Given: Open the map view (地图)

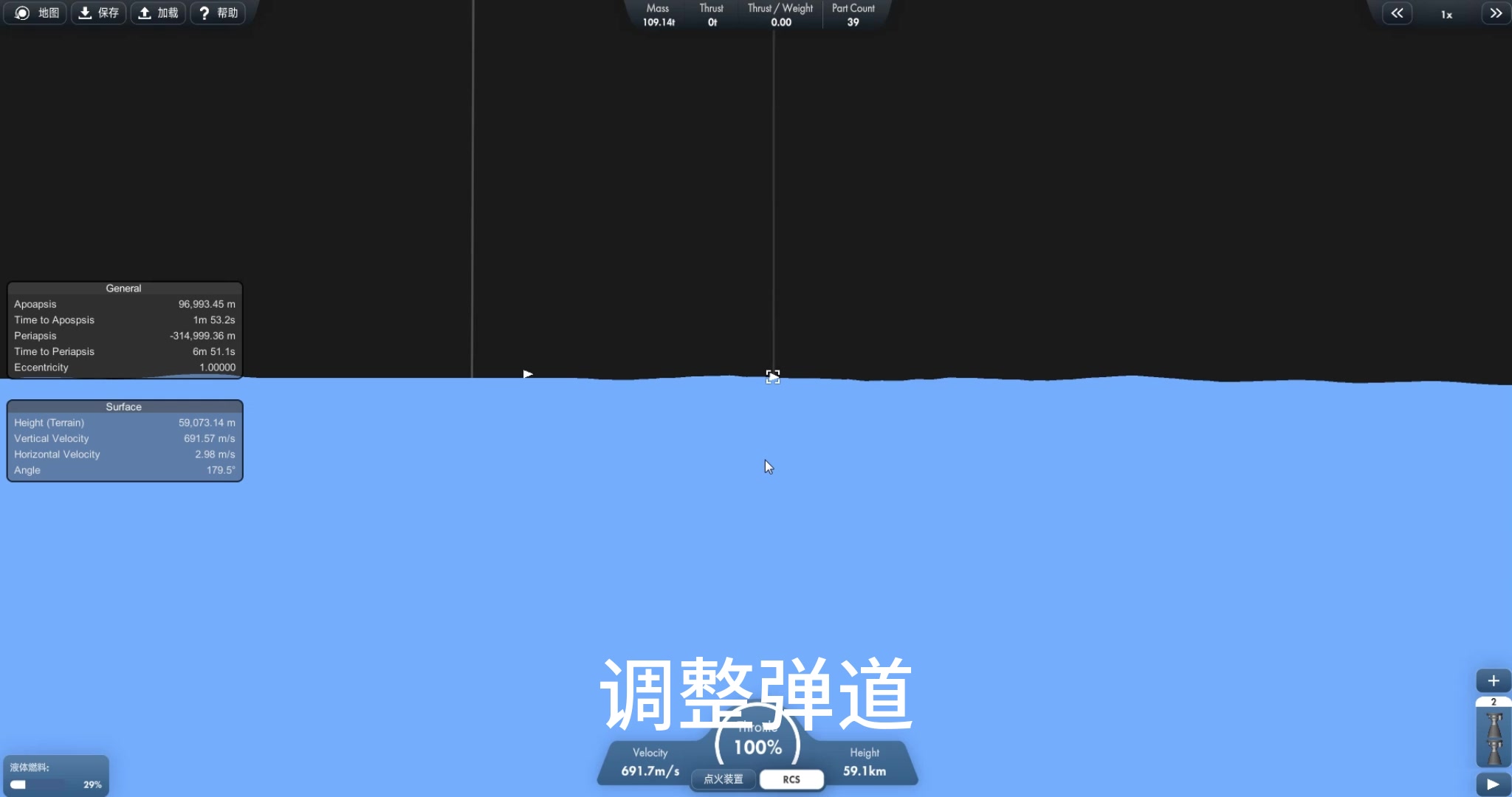Looking at the screenshot, I should tap(37, 13).
